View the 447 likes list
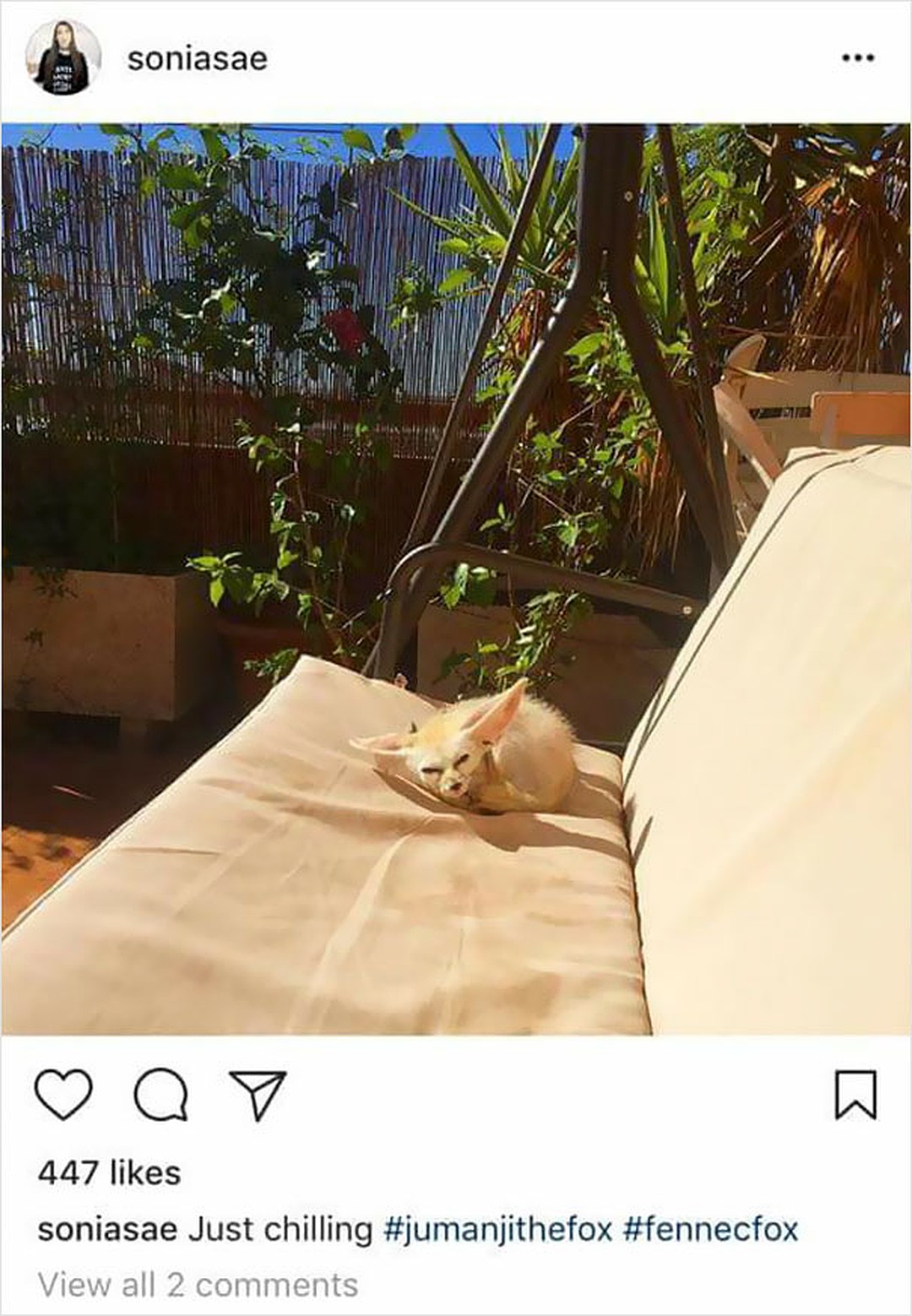Screen dimensions: 912x1316 pyautogui.click(x=109, y=1173)
